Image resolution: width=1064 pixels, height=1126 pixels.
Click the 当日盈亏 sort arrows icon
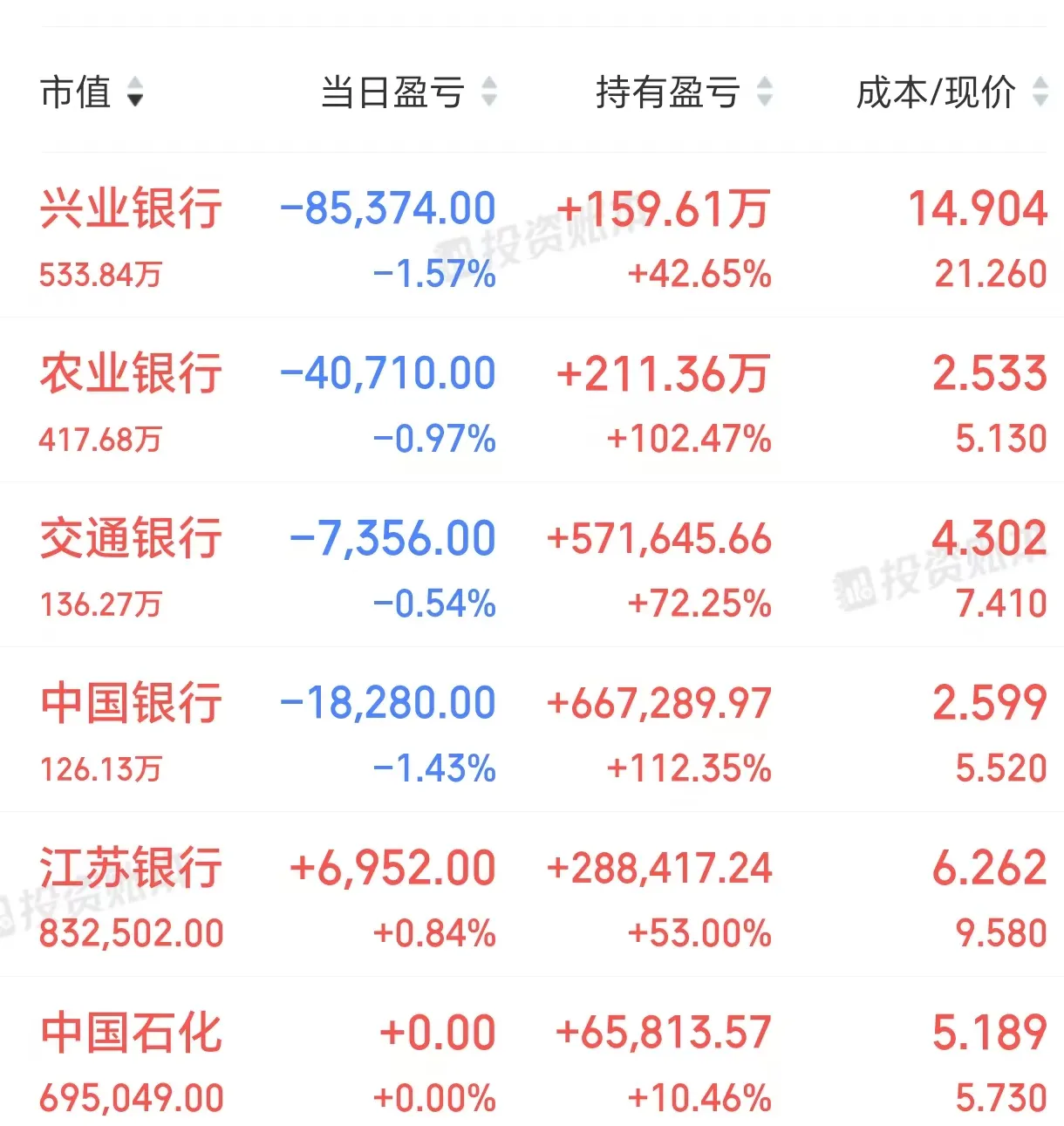click(x=489, y=90)
